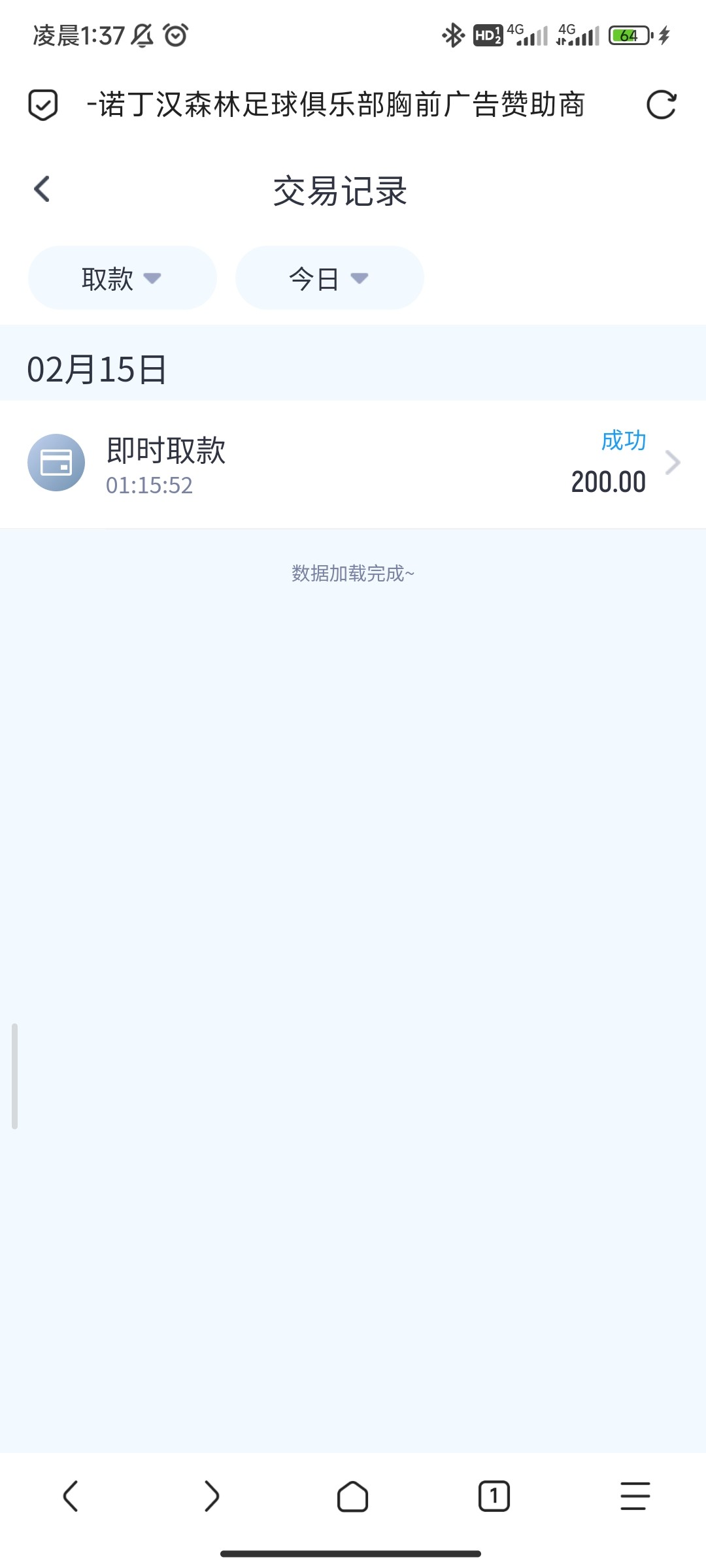
Task: Go to the previous page in browser
Action: pos(71,1496)
